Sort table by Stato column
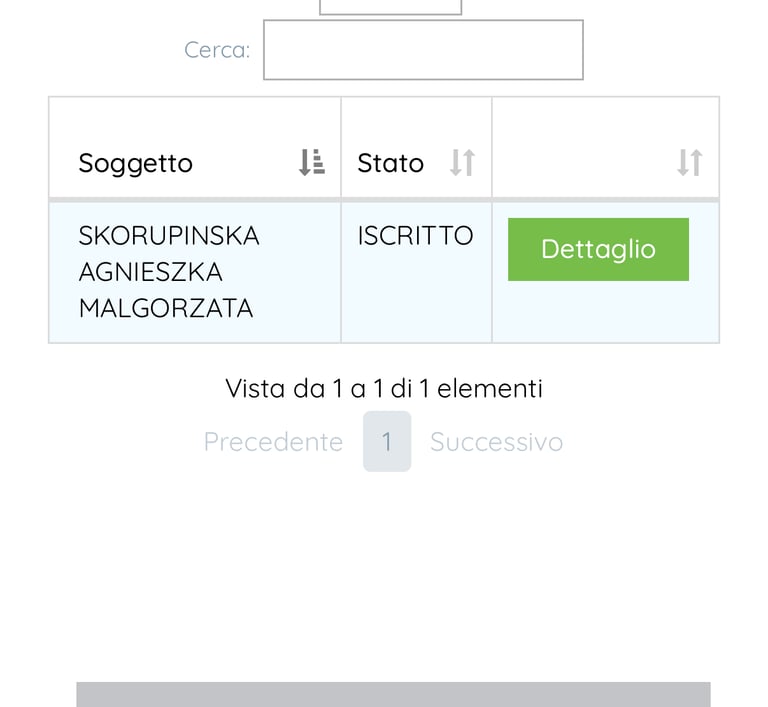This screenshot has width=768, height=707. [x=415, y=162]
